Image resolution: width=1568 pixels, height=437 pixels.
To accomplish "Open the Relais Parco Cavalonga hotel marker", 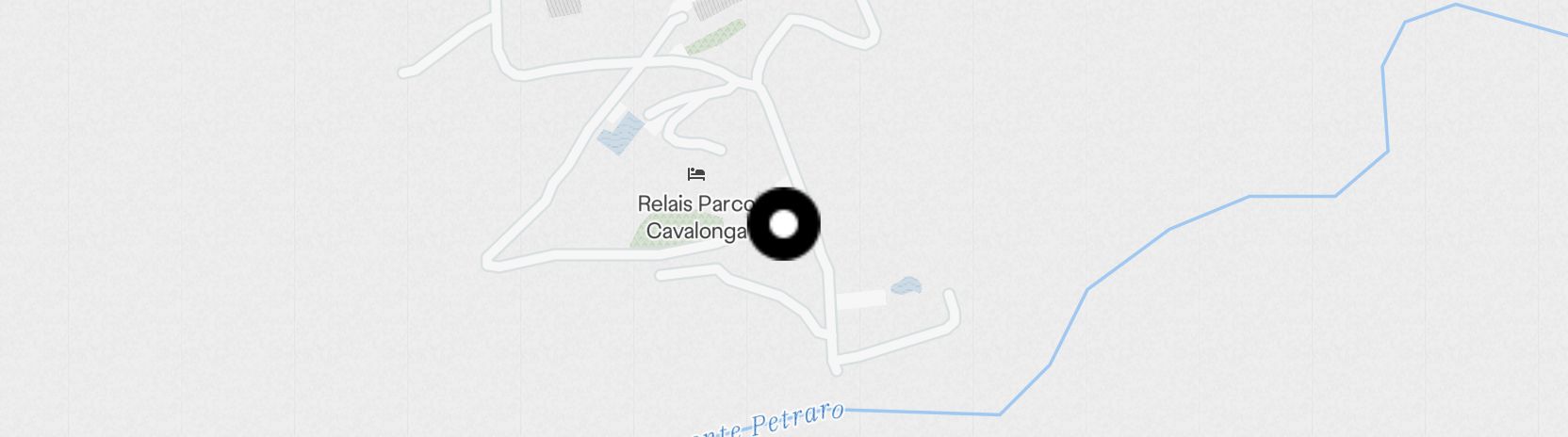I will [696, 174].
